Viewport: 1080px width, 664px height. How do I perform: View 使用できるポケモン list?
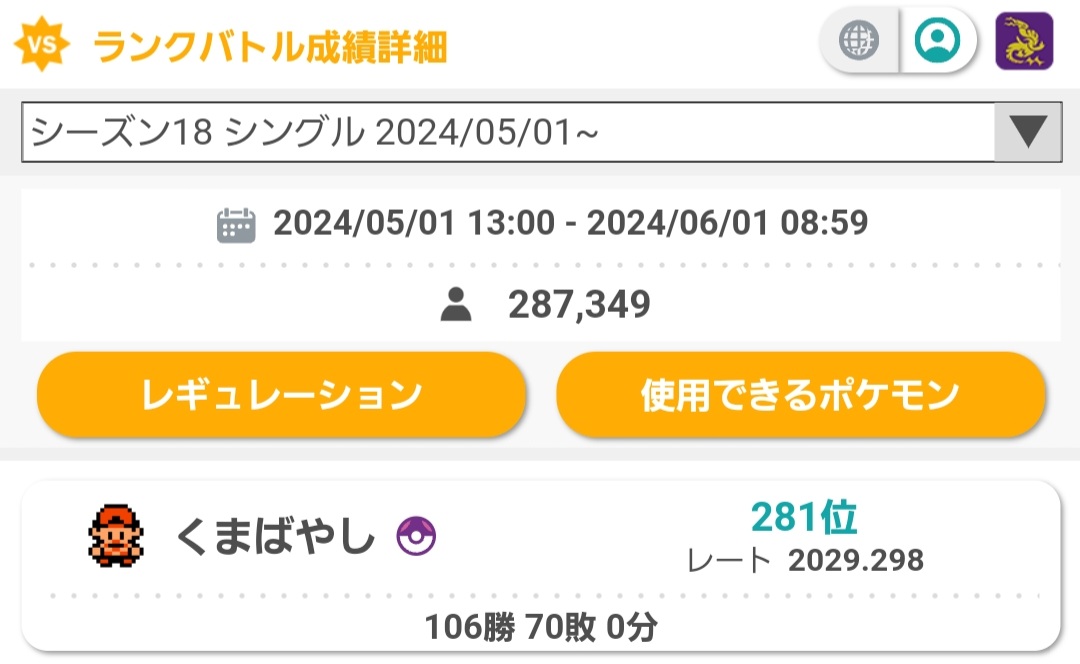800,394
